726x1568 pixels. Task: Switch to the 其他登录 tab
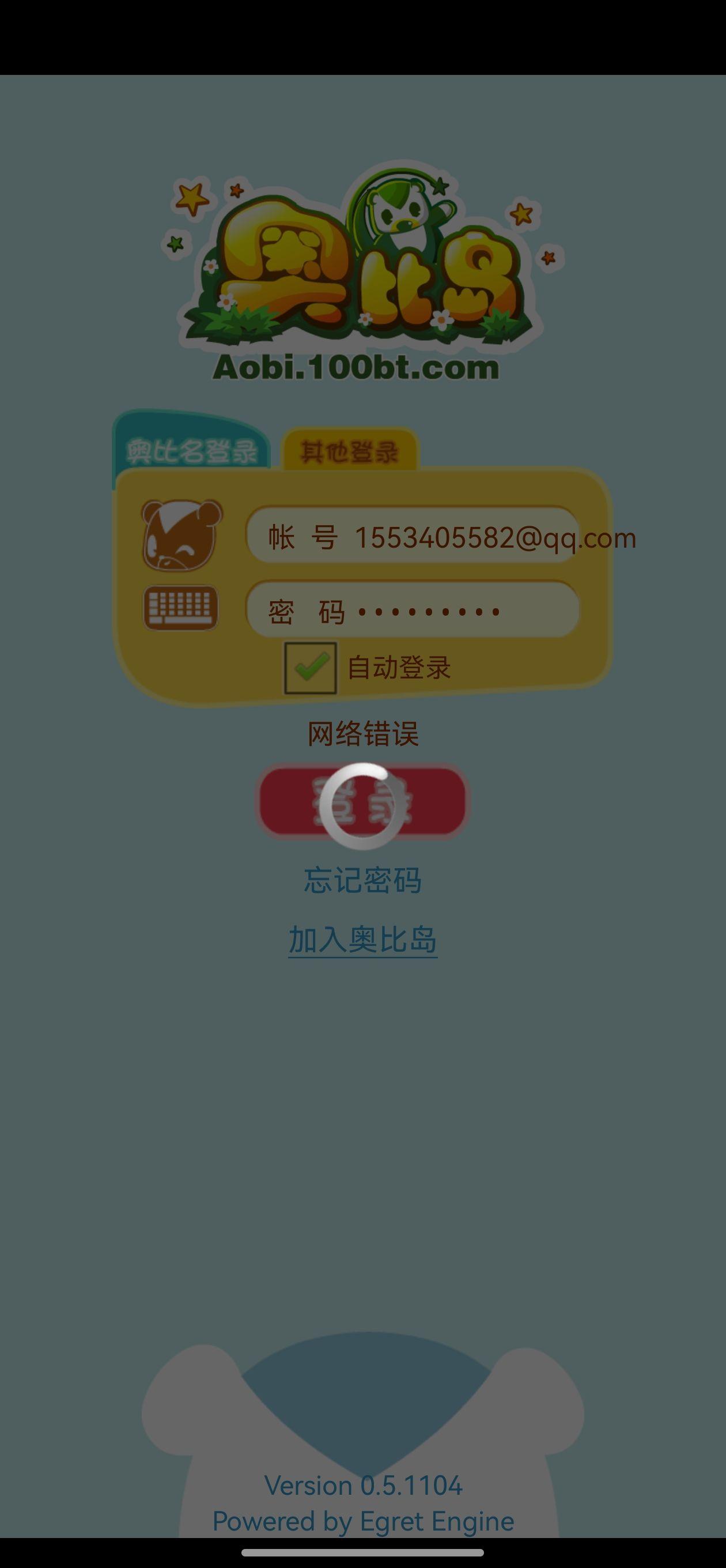coord(349,451)
